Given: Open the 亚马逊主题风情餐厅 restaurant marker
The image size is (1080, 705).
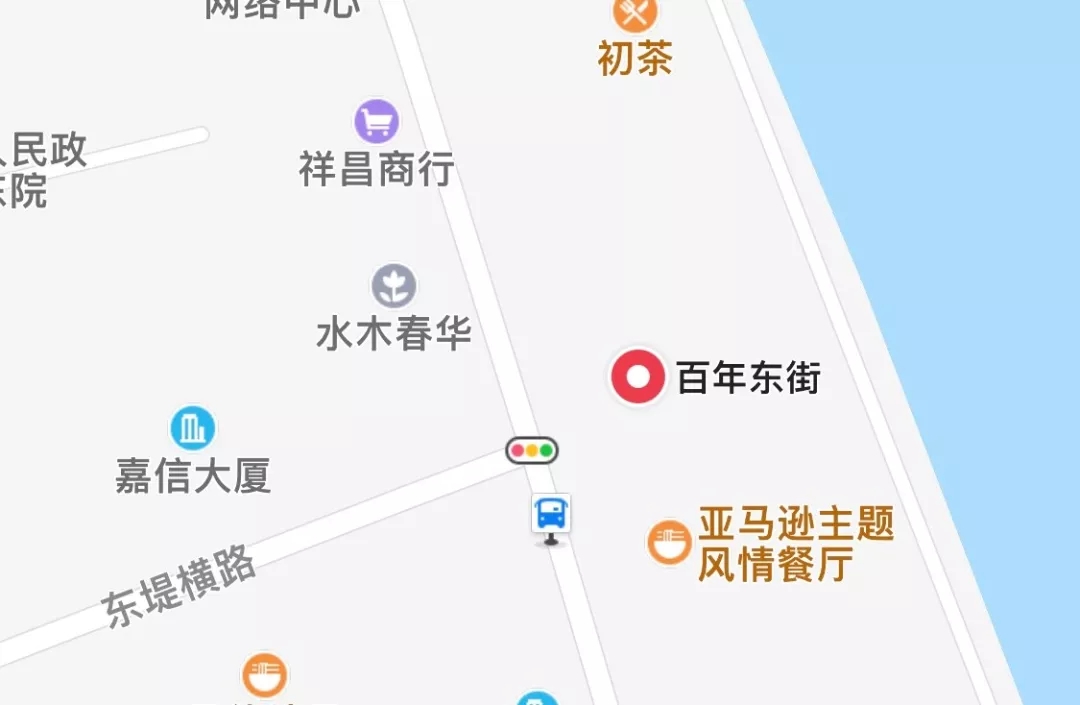Looking at the screenshot, I should [x=669, y=543].
